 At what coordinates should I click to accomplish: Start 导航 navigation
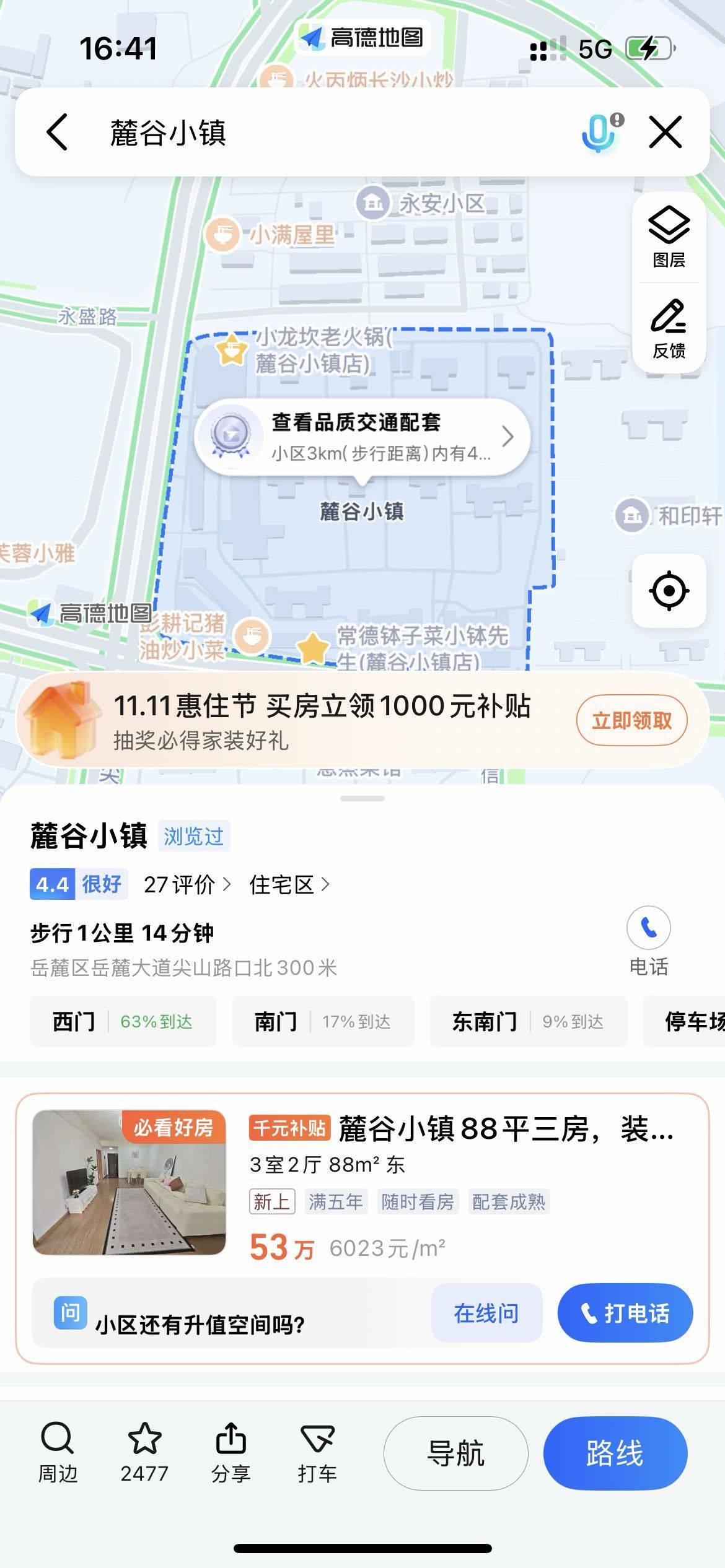[455, 1453]
